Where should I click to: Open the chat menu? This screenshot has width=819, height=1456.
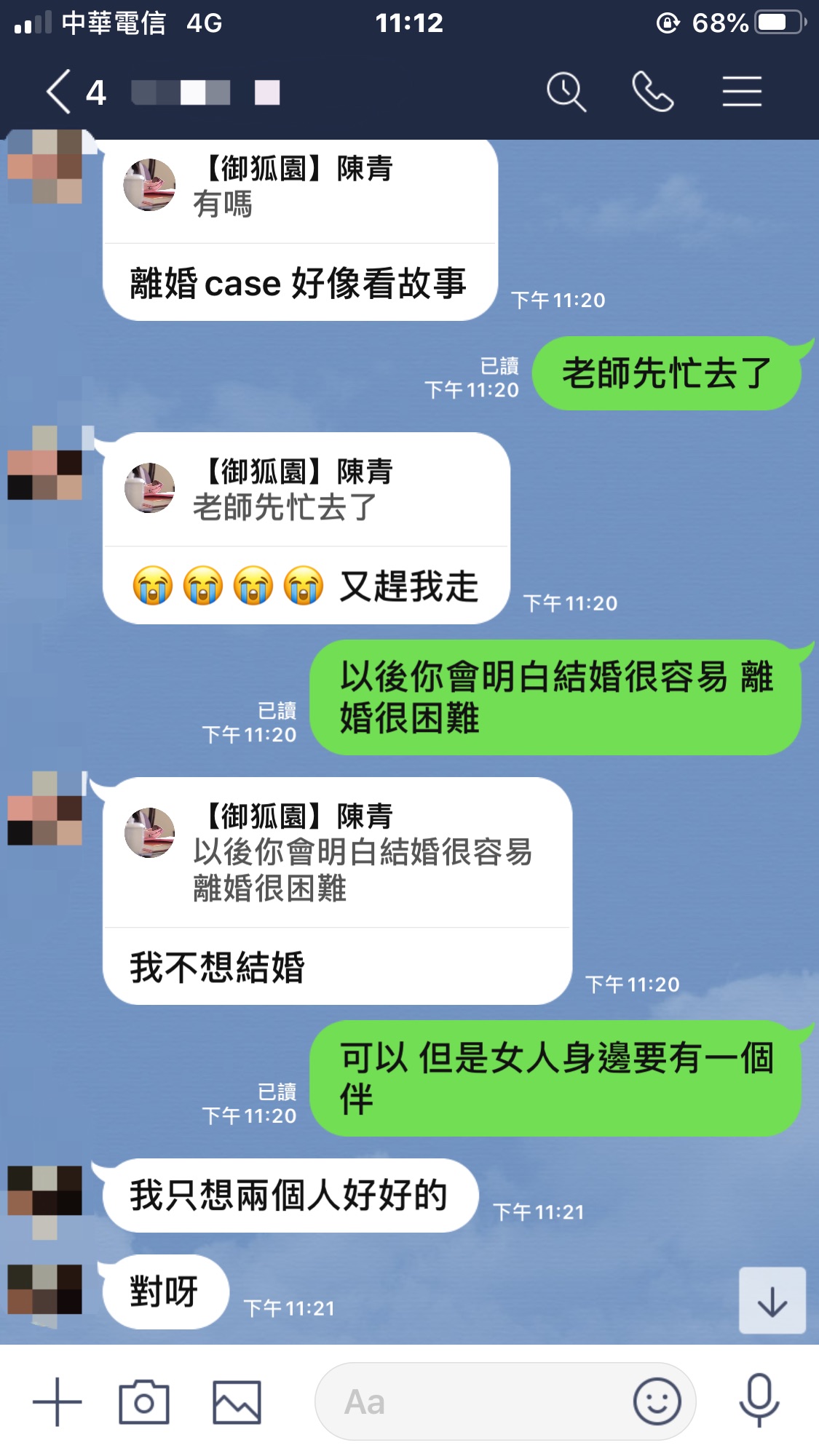742,92
